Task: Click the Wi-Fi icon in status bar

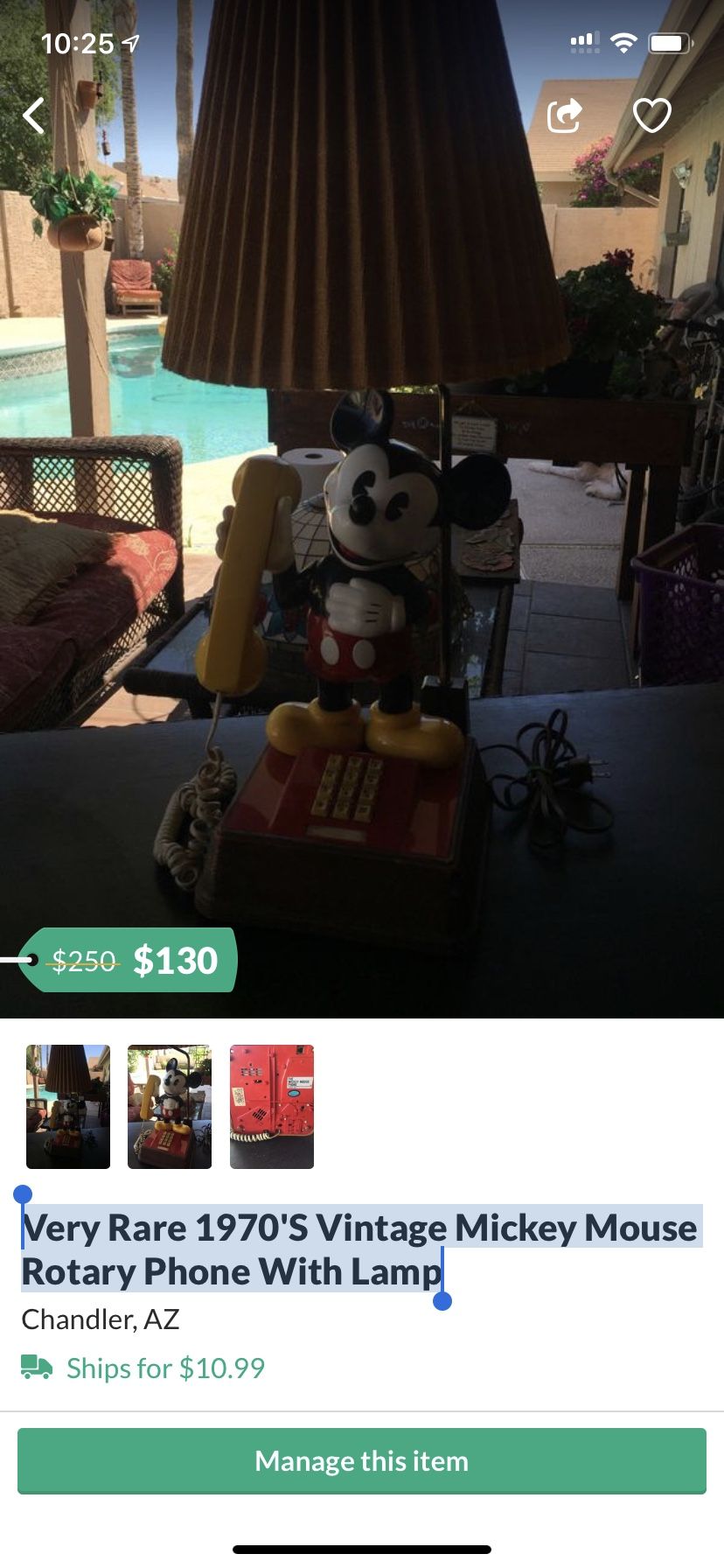Action: pos(623,42)
